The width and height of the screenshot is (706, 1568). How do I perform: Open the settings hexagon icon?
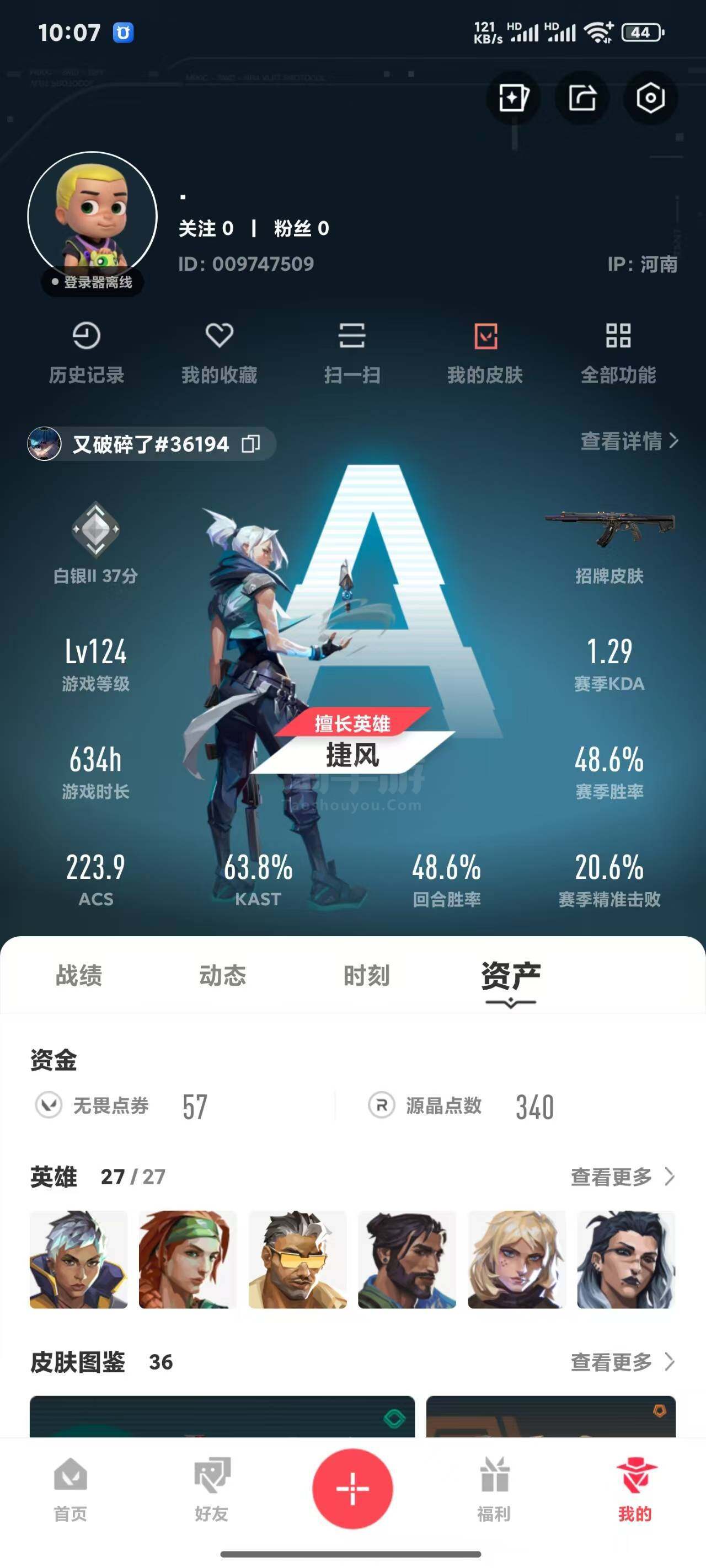tap(650, 98)
